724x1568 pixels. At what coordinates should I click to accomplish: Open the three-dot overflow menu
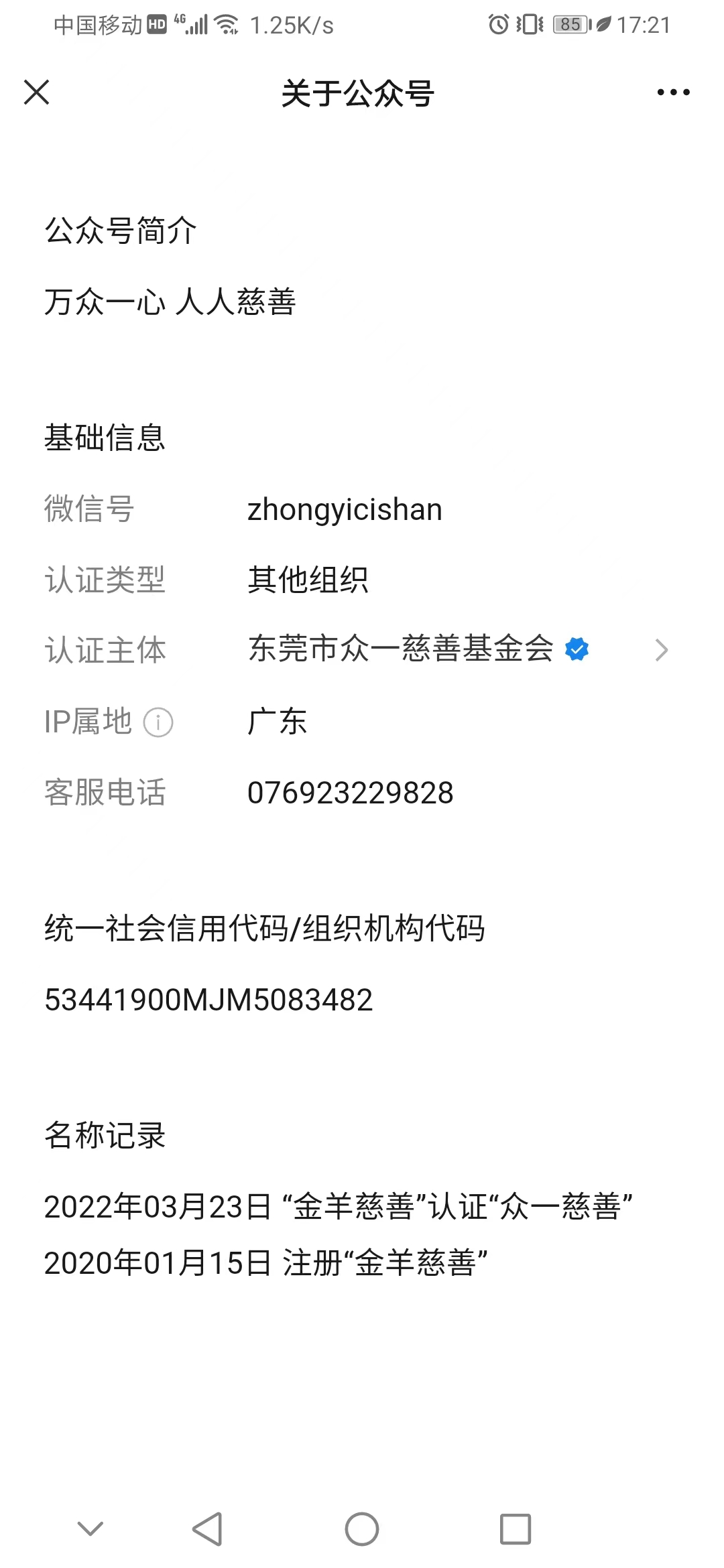coord(673,92)
